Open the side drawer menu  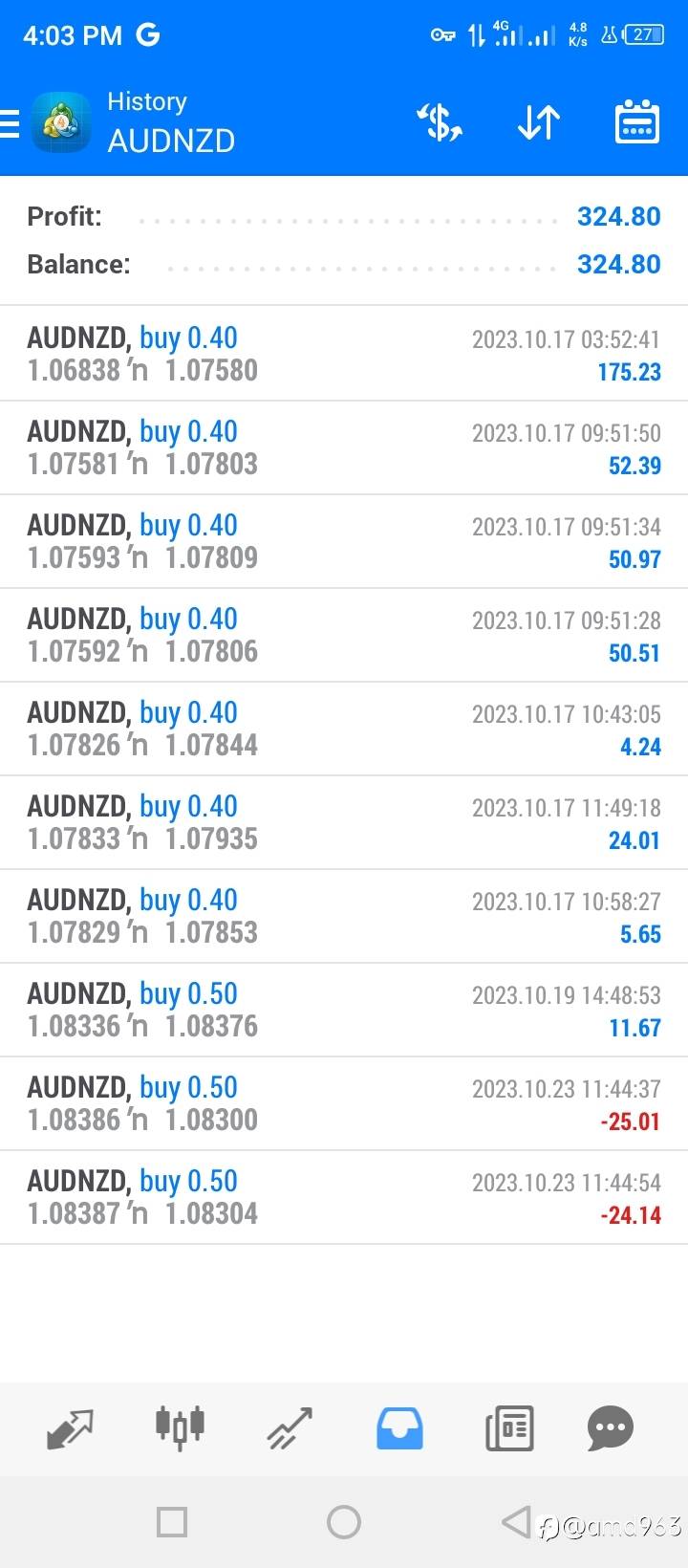tap(11, 123)
